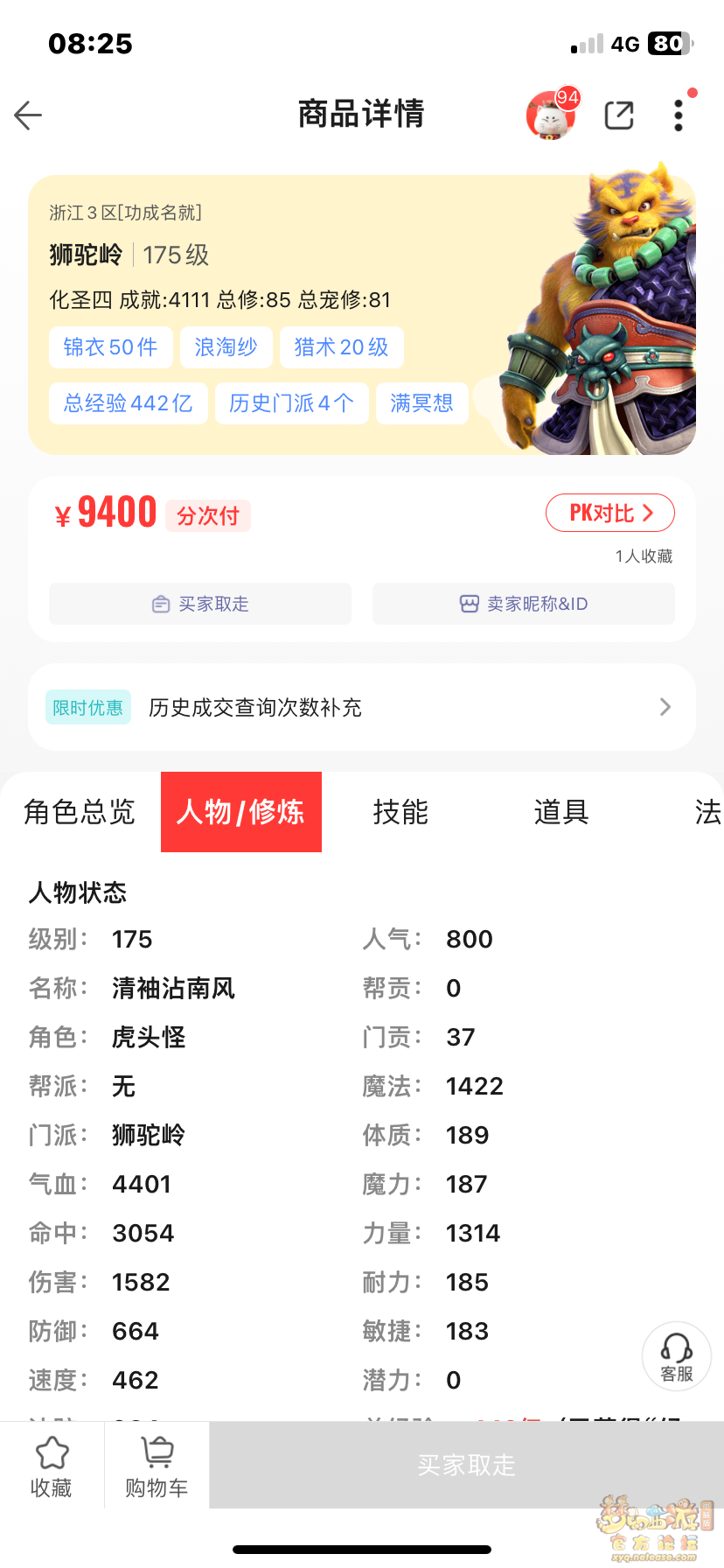Add this item to 收藏 favorites
This screenshot has height=1568, width=724.
pos(52,1466)
